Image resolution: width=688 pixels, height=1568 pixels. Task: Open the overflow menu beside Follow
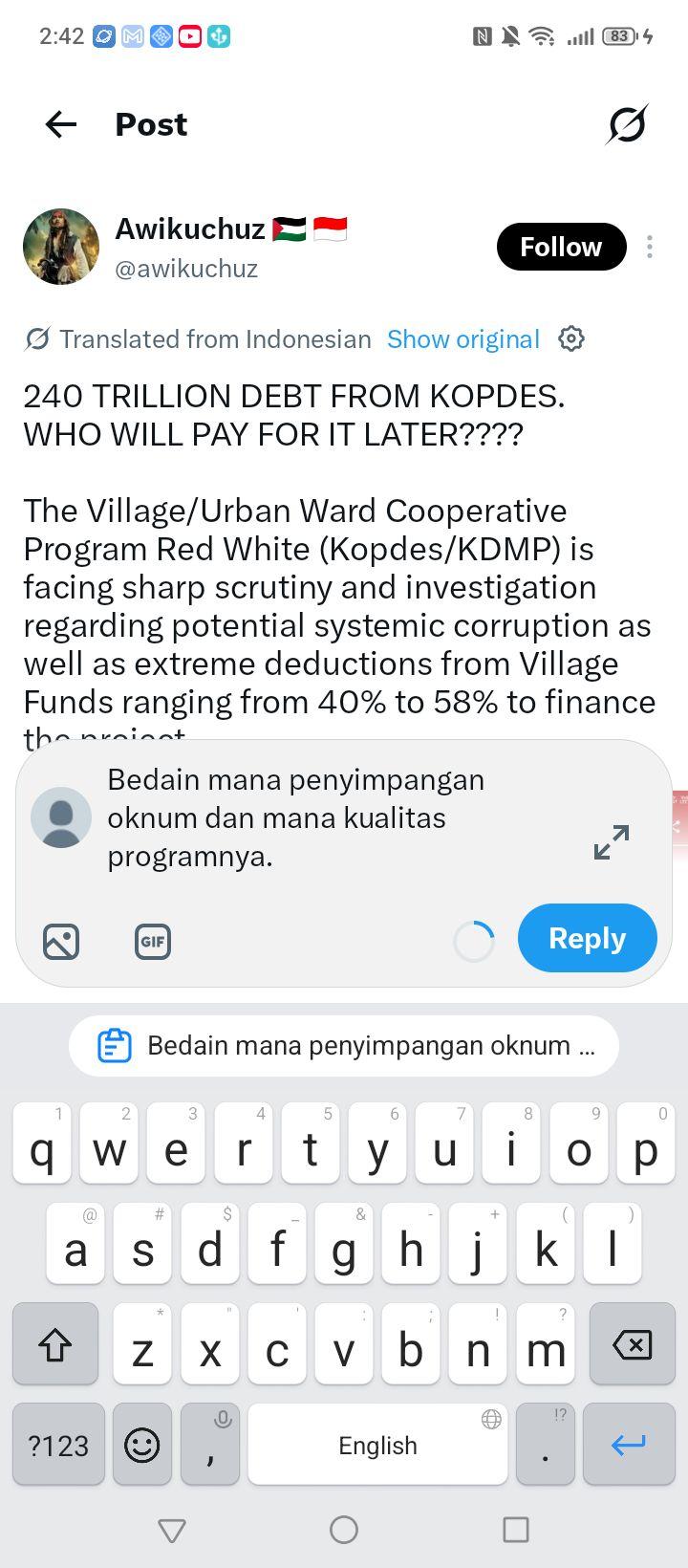pyautogui.click(x=650, y=247)
